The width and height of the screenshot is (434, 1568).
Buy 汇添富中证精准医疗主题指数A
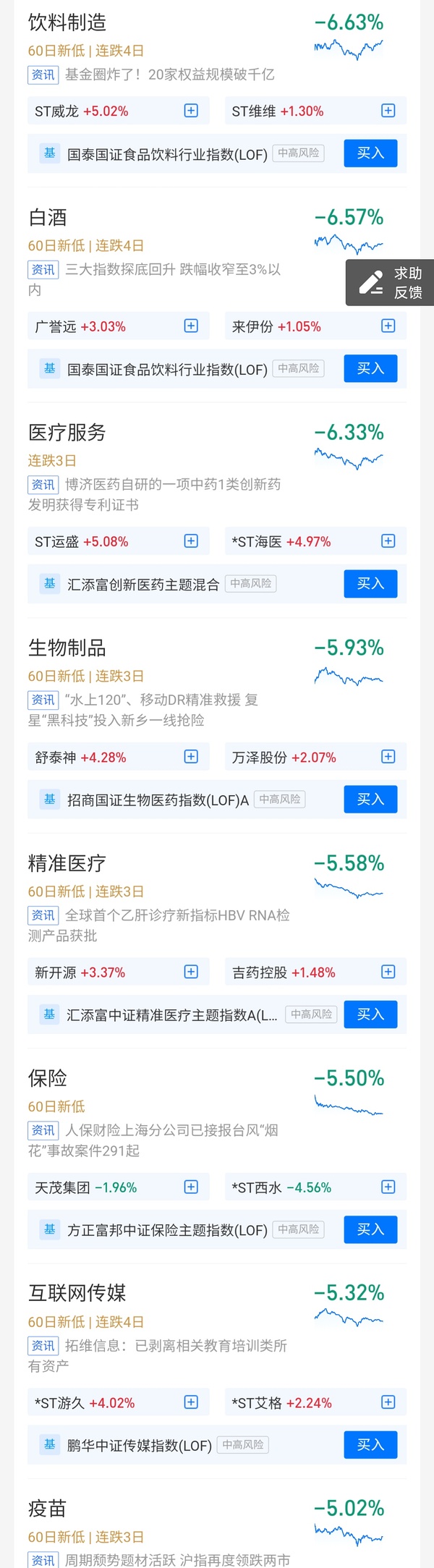tap(370, 1014)
